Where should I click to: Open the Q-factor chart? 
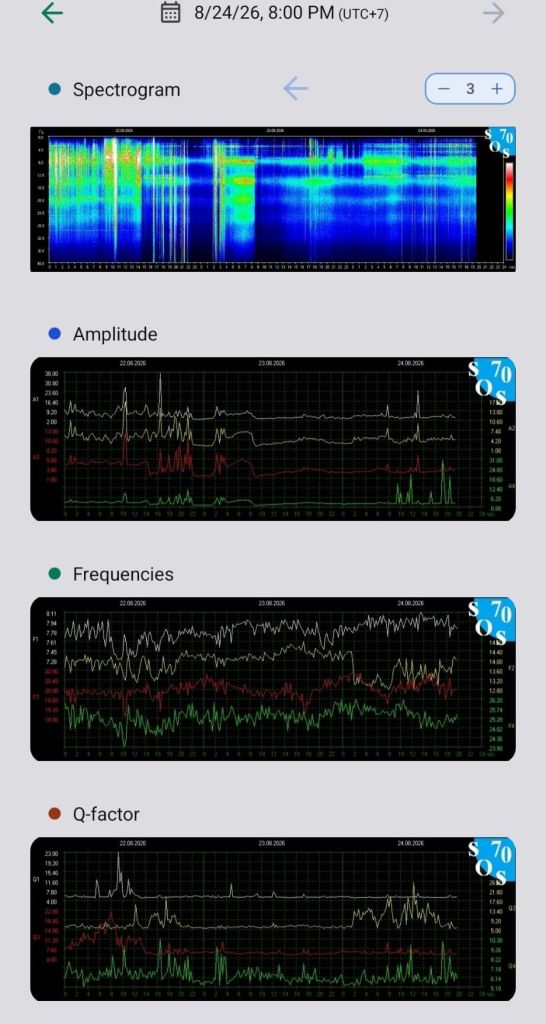[273, 920]
